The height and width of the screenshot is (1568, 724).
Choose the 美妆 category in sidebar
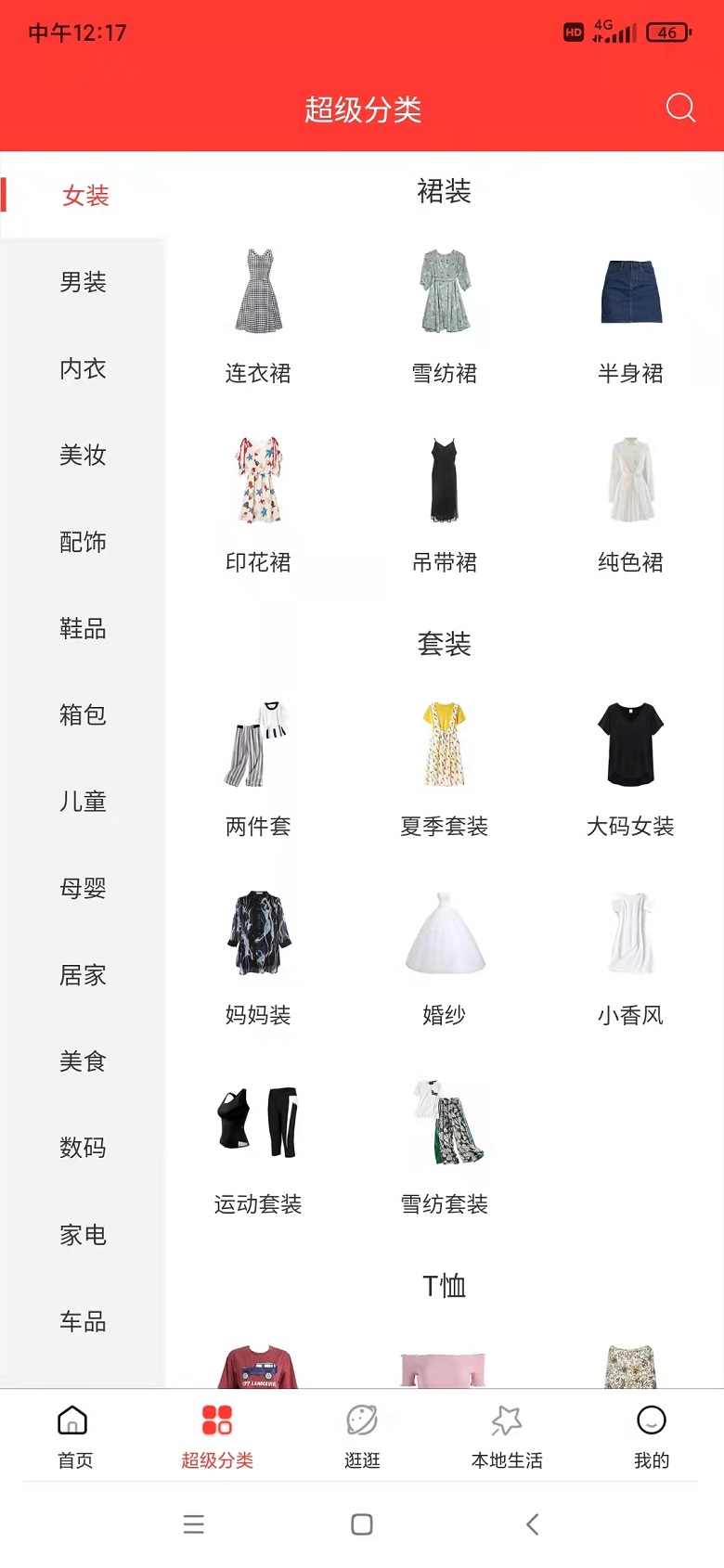click(83, 455)
